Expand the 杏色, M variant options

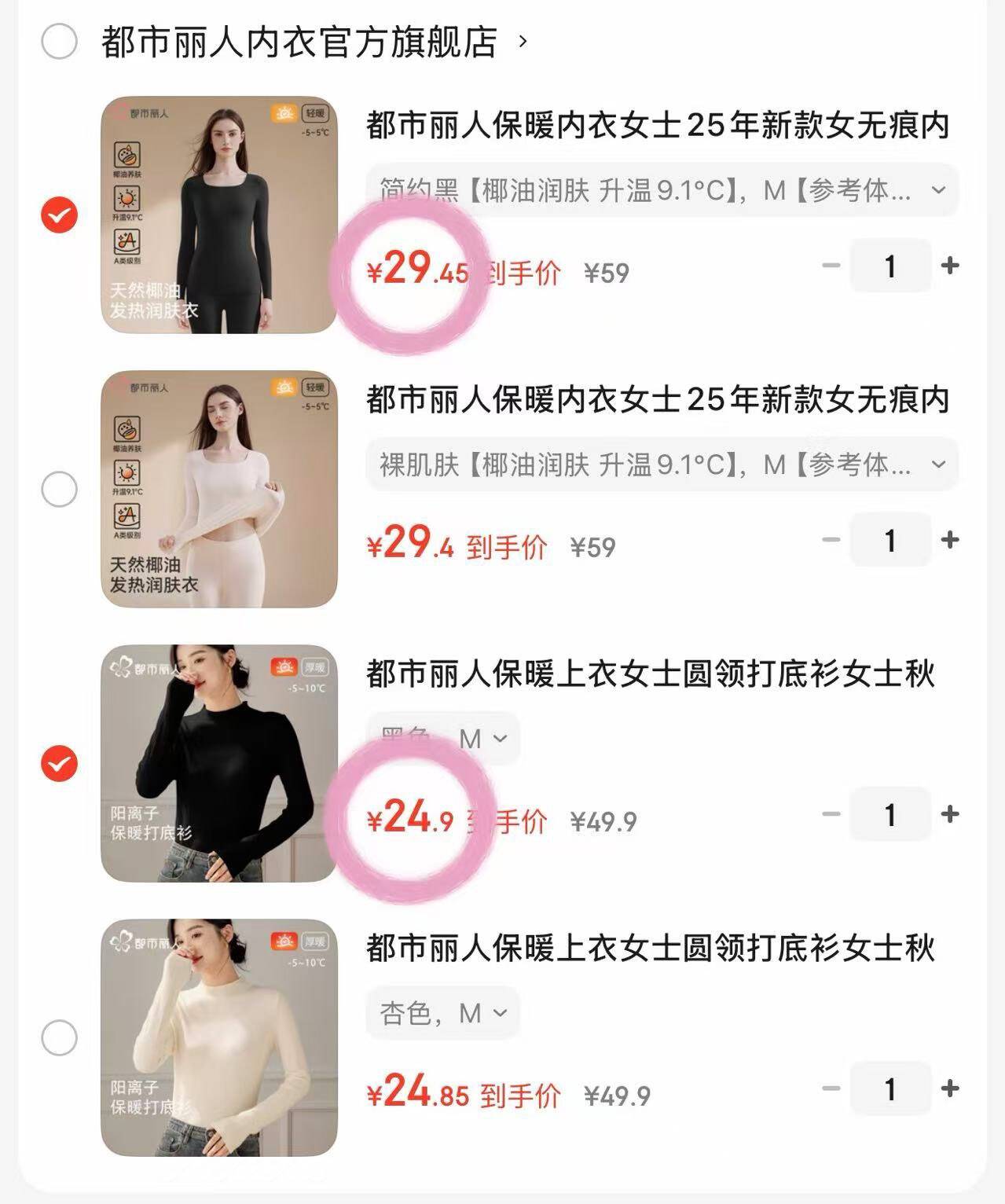pos(443,1013)
